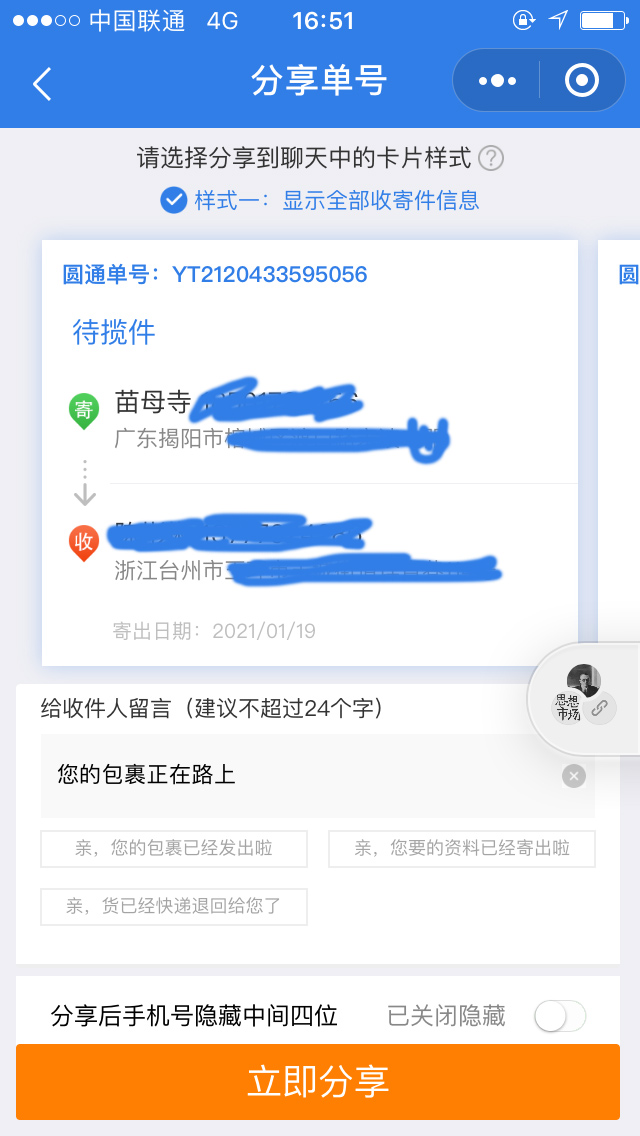Choose the preset 亲，您要的资料已经寄出啦

coord(462,849)
